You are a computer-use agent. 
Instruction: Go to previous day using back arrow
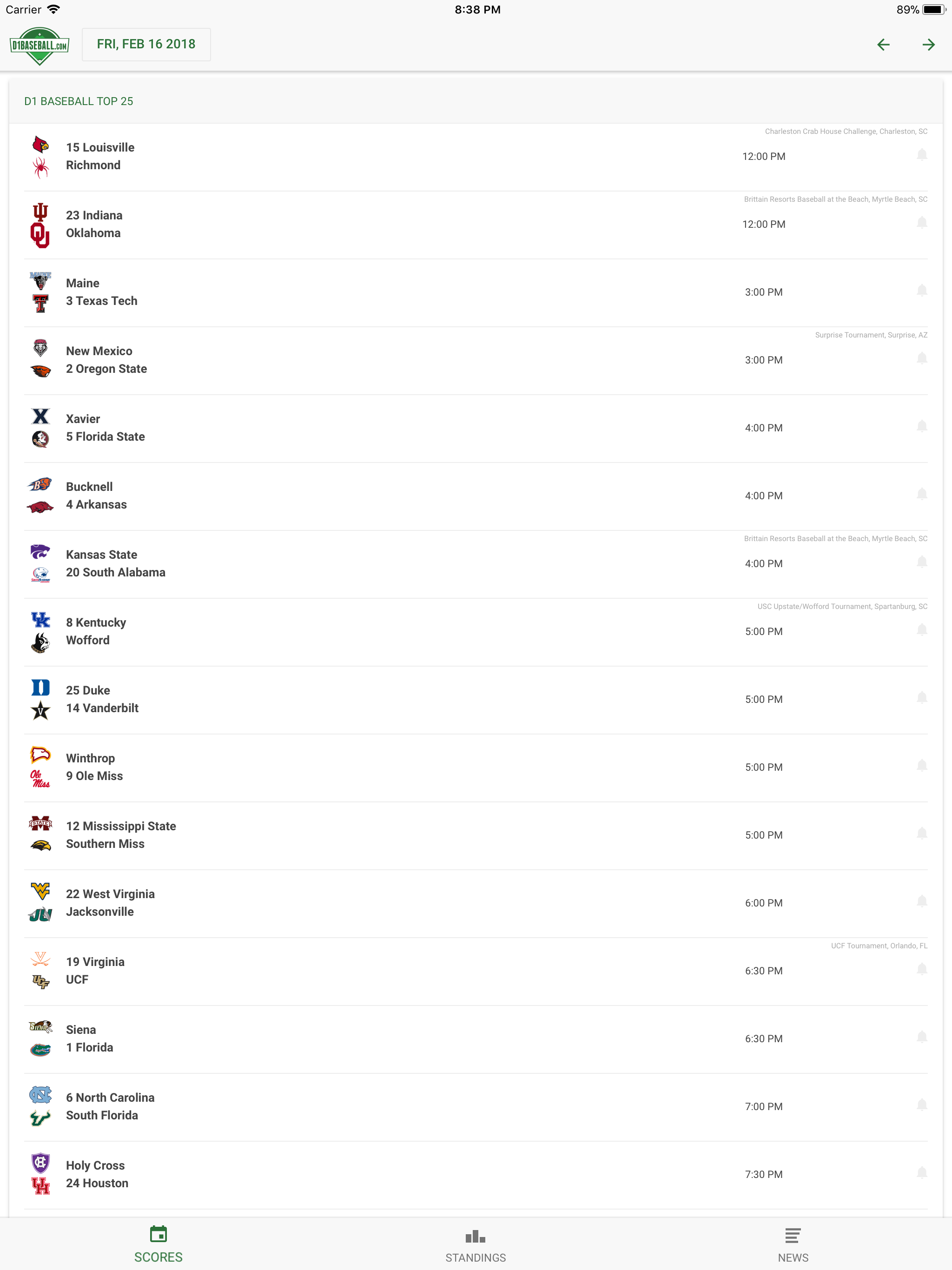point(883,44)
